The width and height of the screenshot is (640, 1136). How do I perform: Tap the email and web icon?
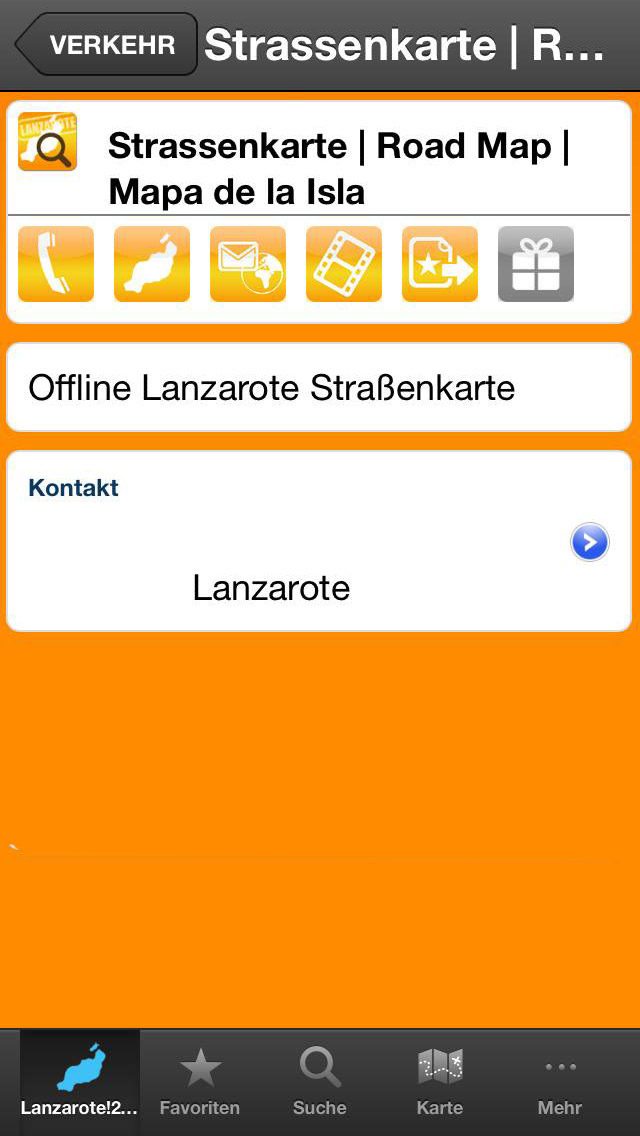click(x=248, y=264)
